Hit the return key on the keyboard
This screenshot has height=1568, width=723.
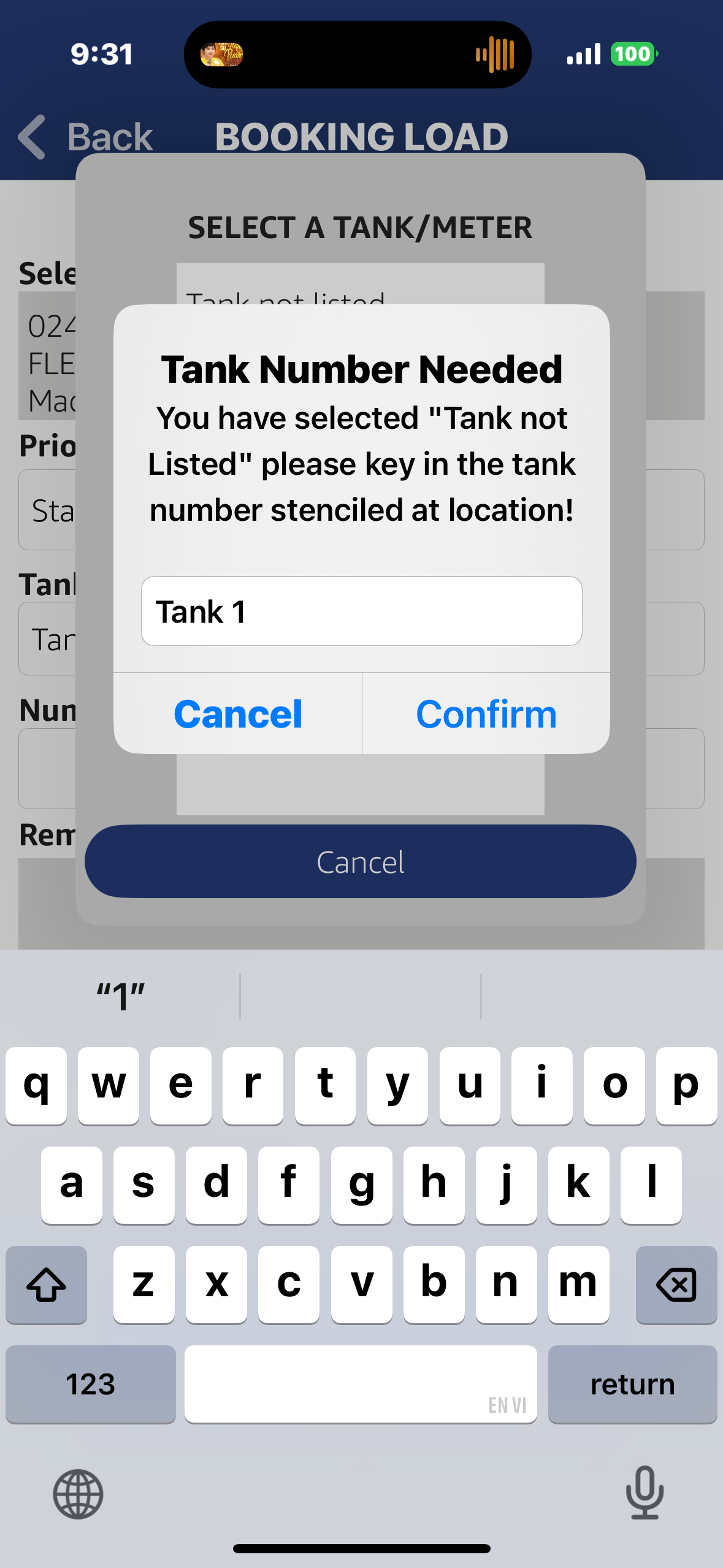point(632,1384)
